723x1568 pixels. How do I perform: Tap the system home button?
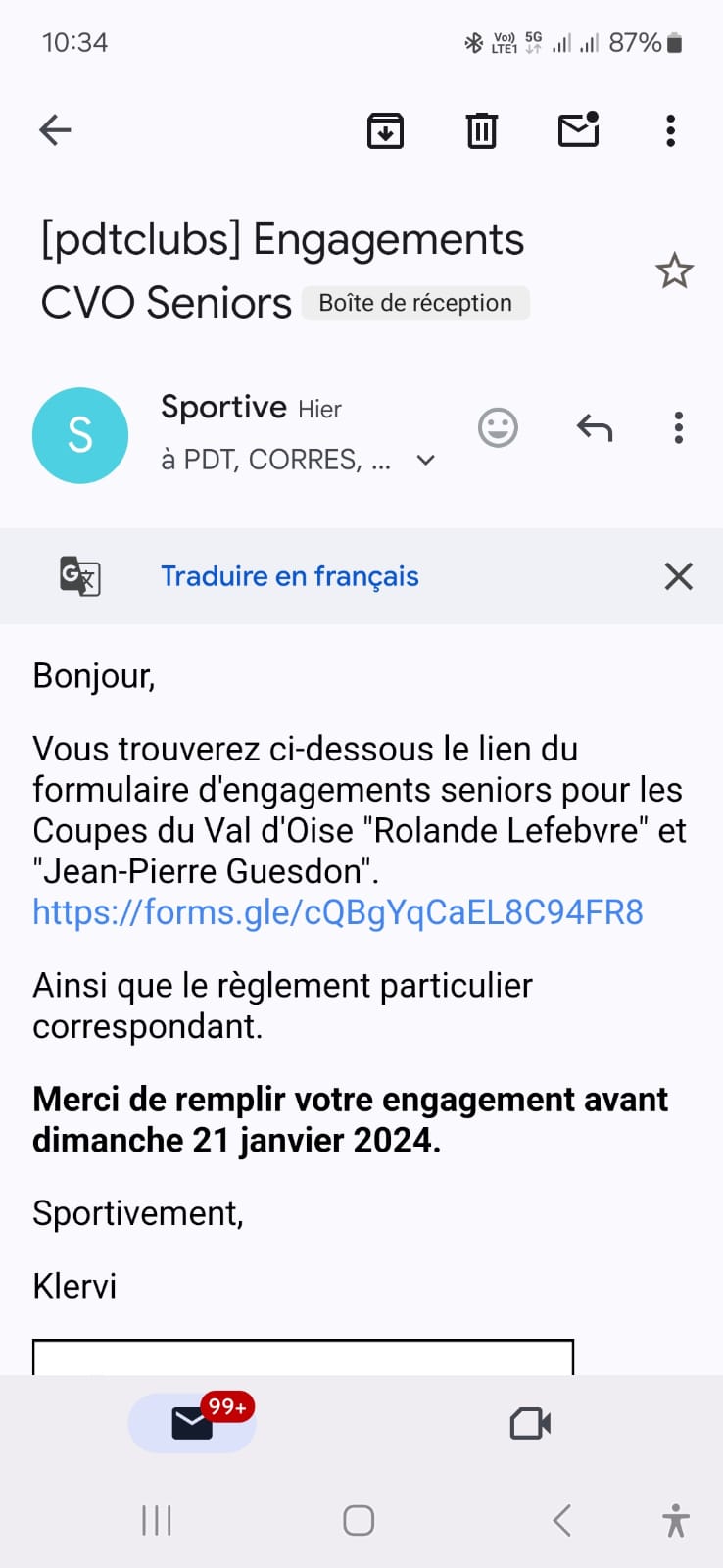359,1520
